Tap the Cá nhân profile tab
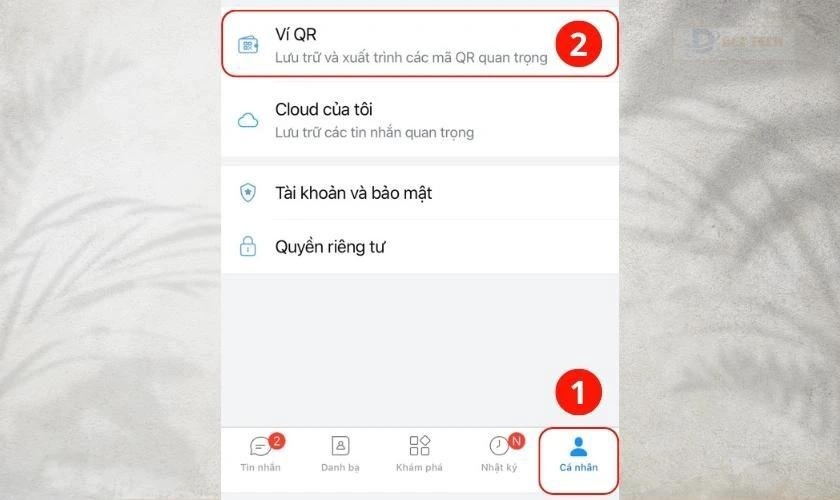 coord(578,454)
